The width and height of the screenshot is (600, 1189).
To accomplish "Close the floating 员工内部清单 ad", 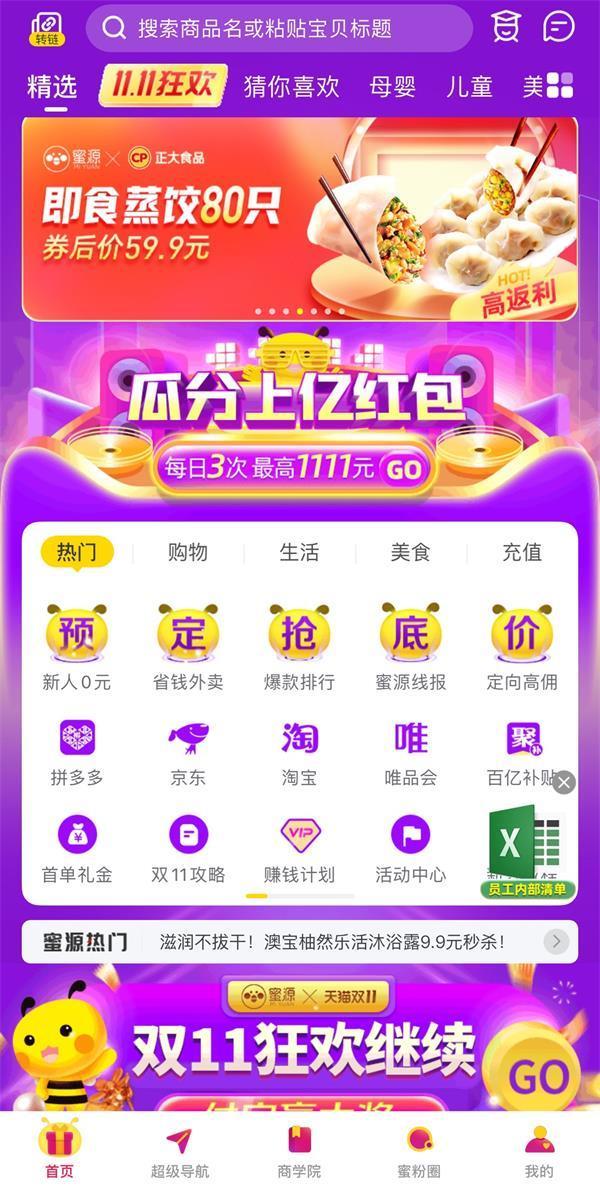I will point(564,782).
